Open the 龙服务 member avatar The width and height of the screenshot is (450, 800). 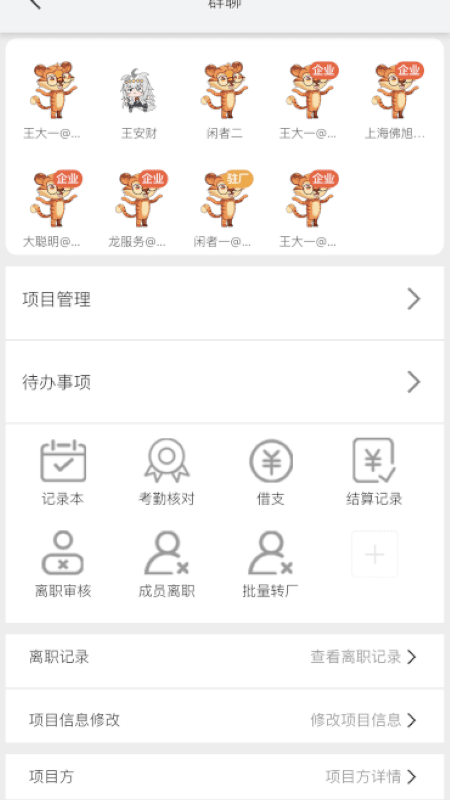[140, 198]
